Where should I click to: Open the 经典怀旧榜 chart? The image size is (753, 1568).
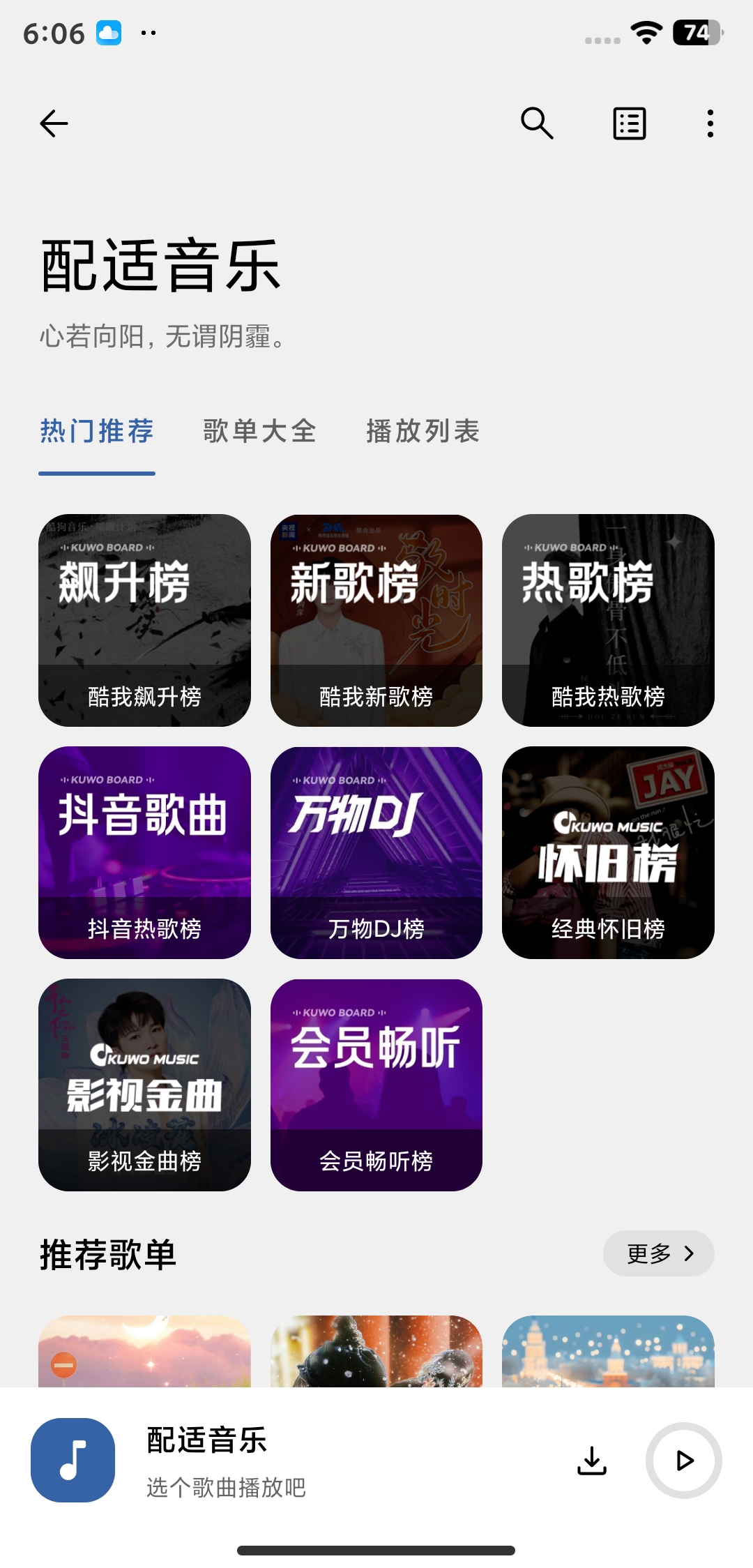coord(608,852)
